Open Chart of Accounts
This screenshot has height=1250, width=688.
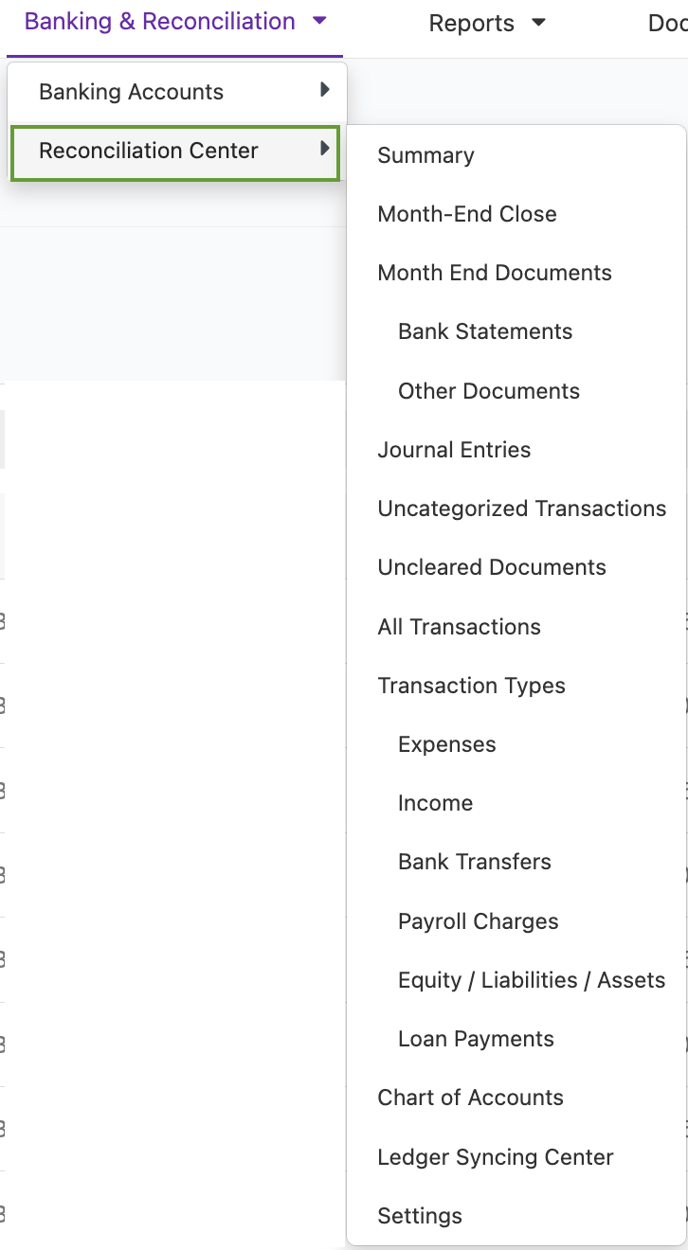pyautogui.click(x=471, y=1098)
